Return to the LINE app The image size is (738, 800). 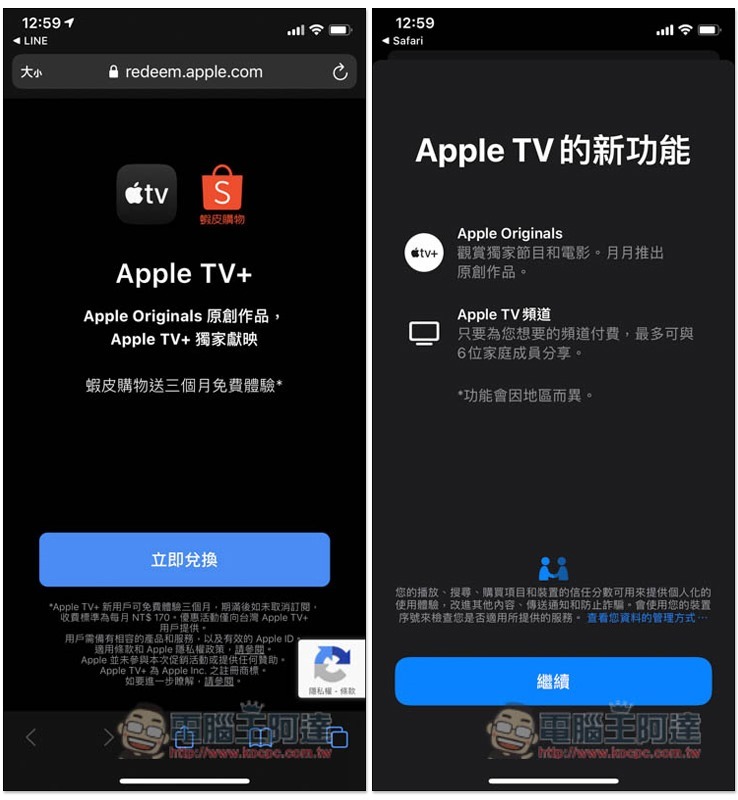pyautogui.click(x=30, y=40)
